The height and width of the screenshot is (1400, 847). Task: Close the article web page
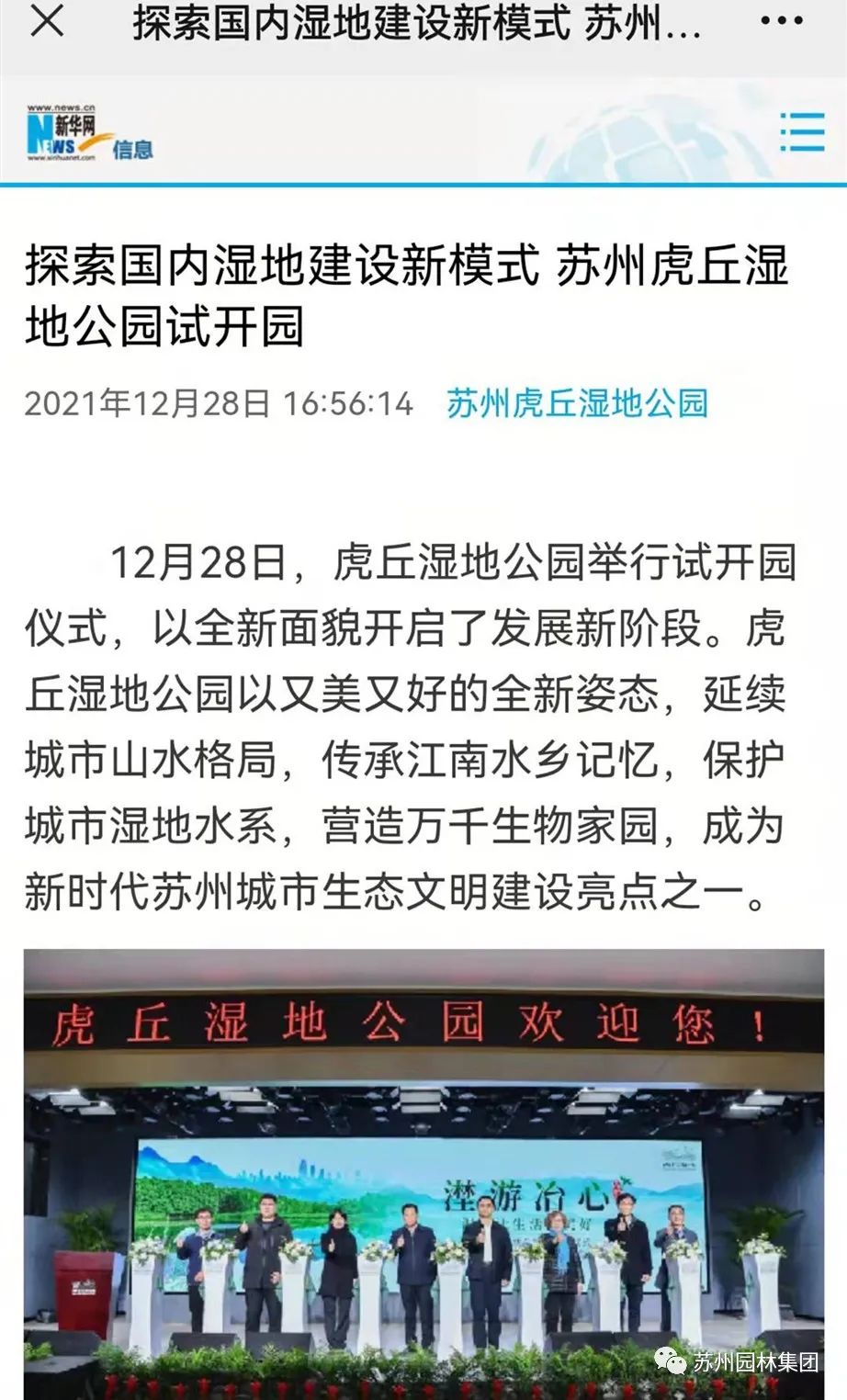pyautogui.click(x=47, y=22)
